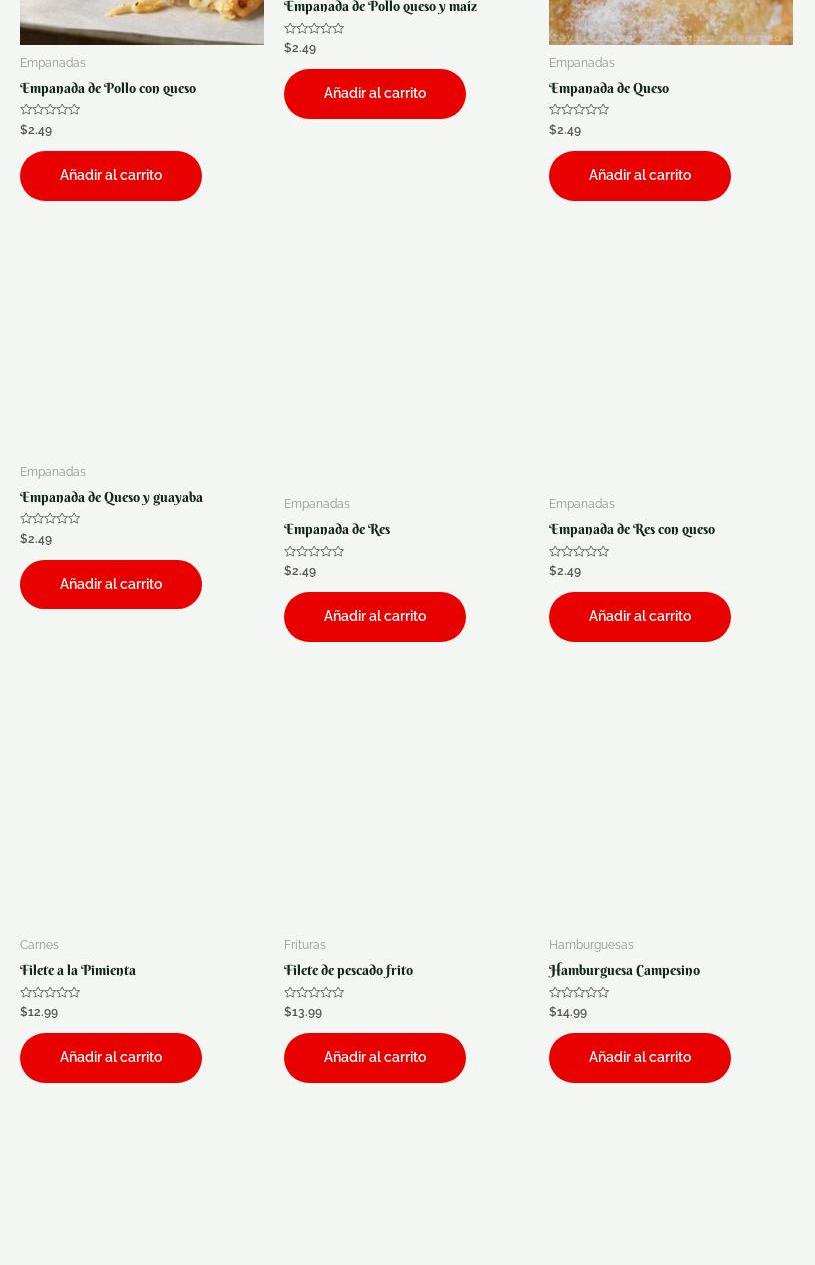Add Empanada de Queso to cart
815x1265 pixels.
(x=639, y=176)
